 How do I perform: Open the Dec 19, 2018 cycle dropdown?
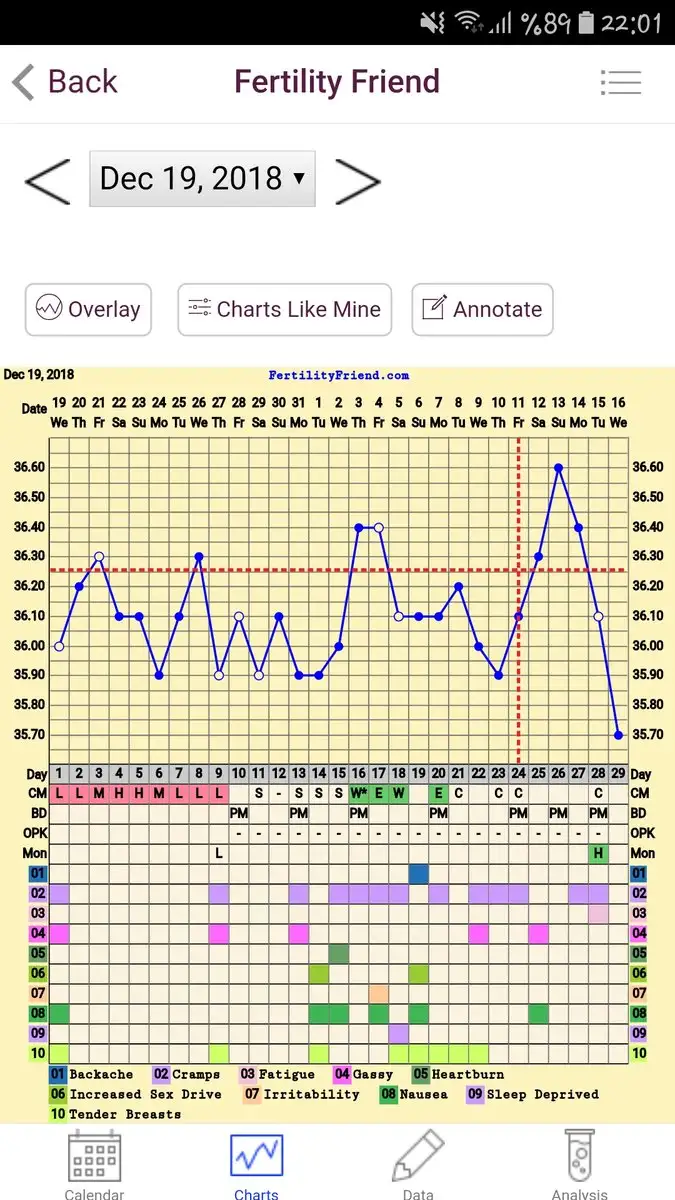[x=203, y=179]
